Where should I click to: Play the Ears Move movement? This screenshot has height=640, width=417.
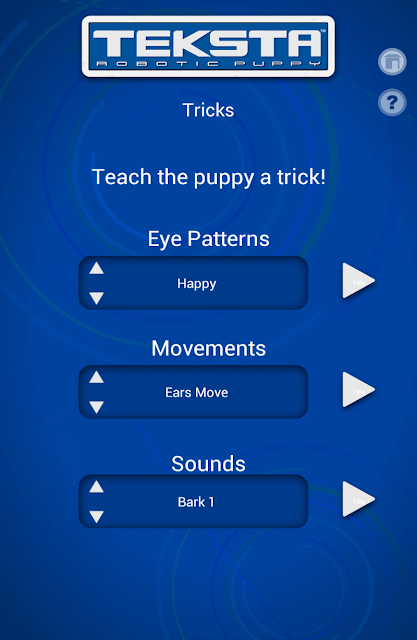(358, 390)
